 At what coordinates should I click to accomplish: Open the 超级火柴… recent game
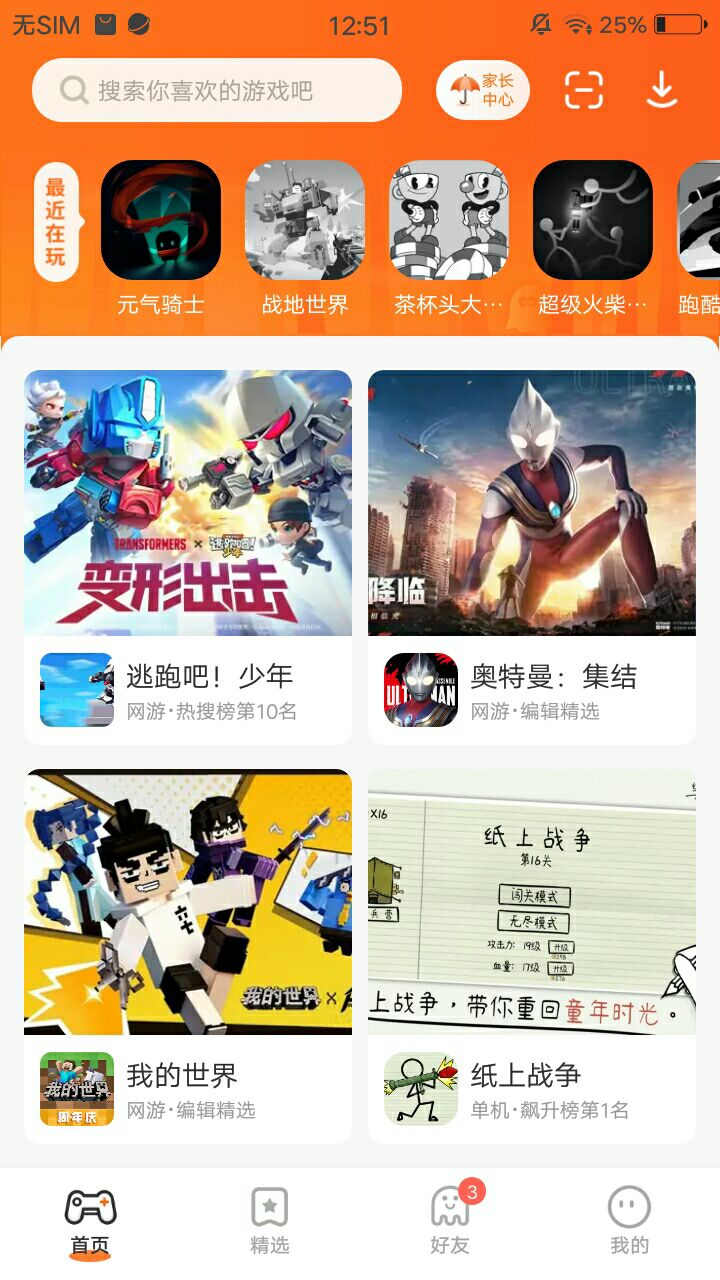593,238
